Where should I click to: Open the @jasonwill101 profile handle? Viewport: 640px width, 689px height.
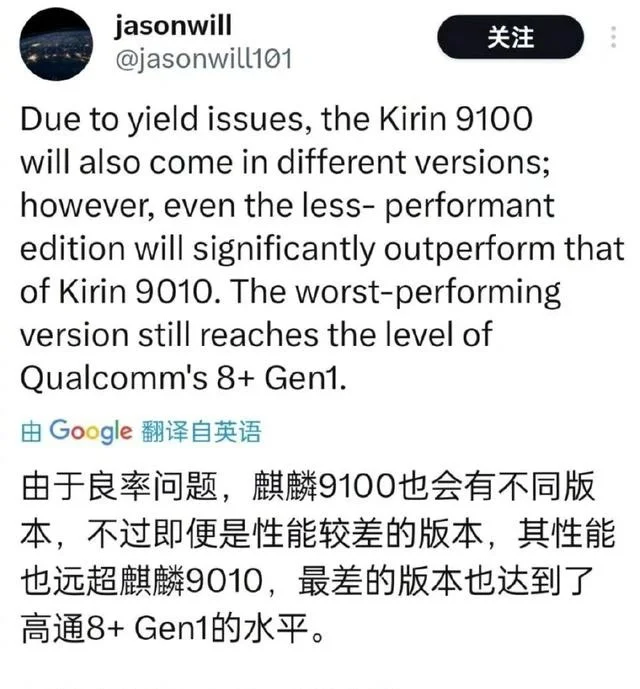click(204, 59)
